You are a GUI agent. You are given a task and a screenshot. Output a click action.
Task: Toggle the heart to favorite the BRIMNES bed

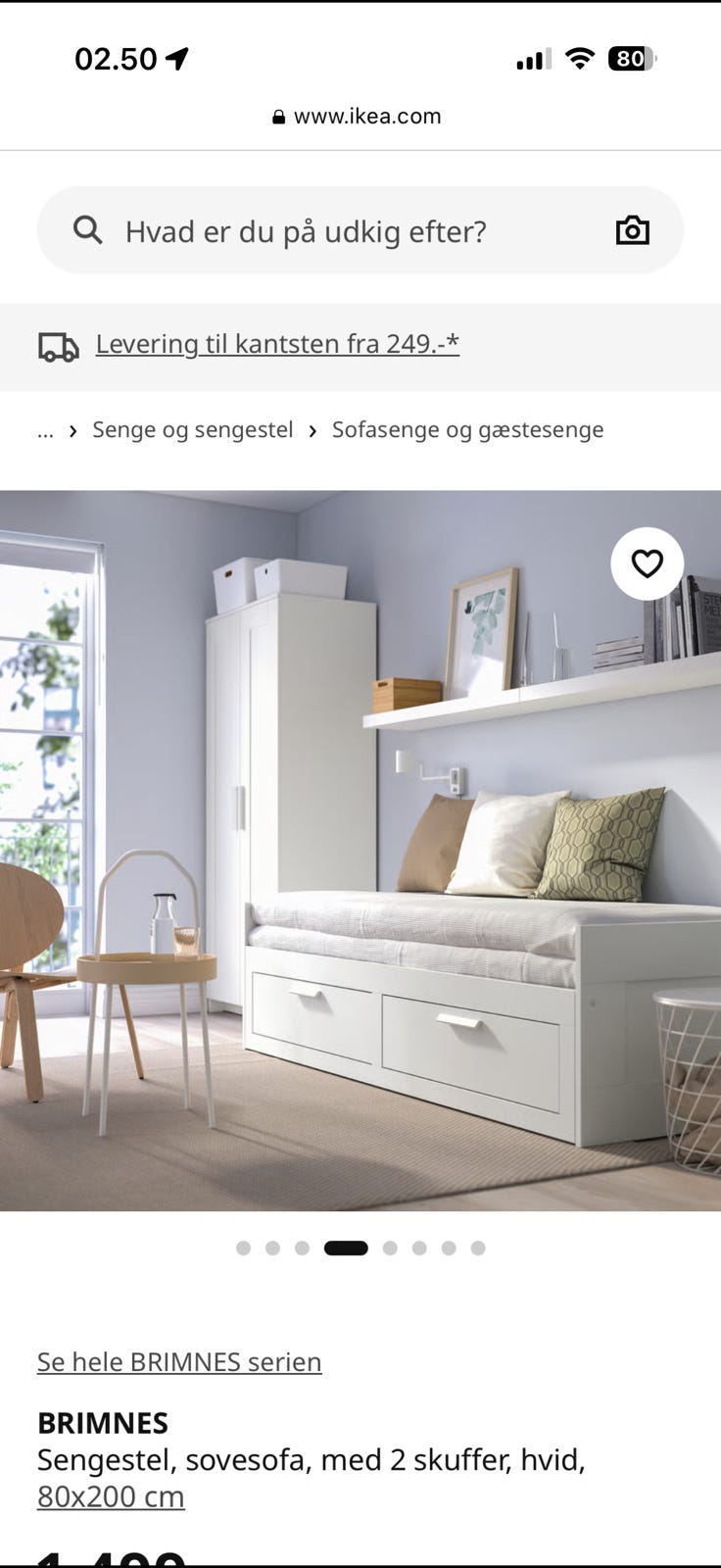click(x=649, y=563)
